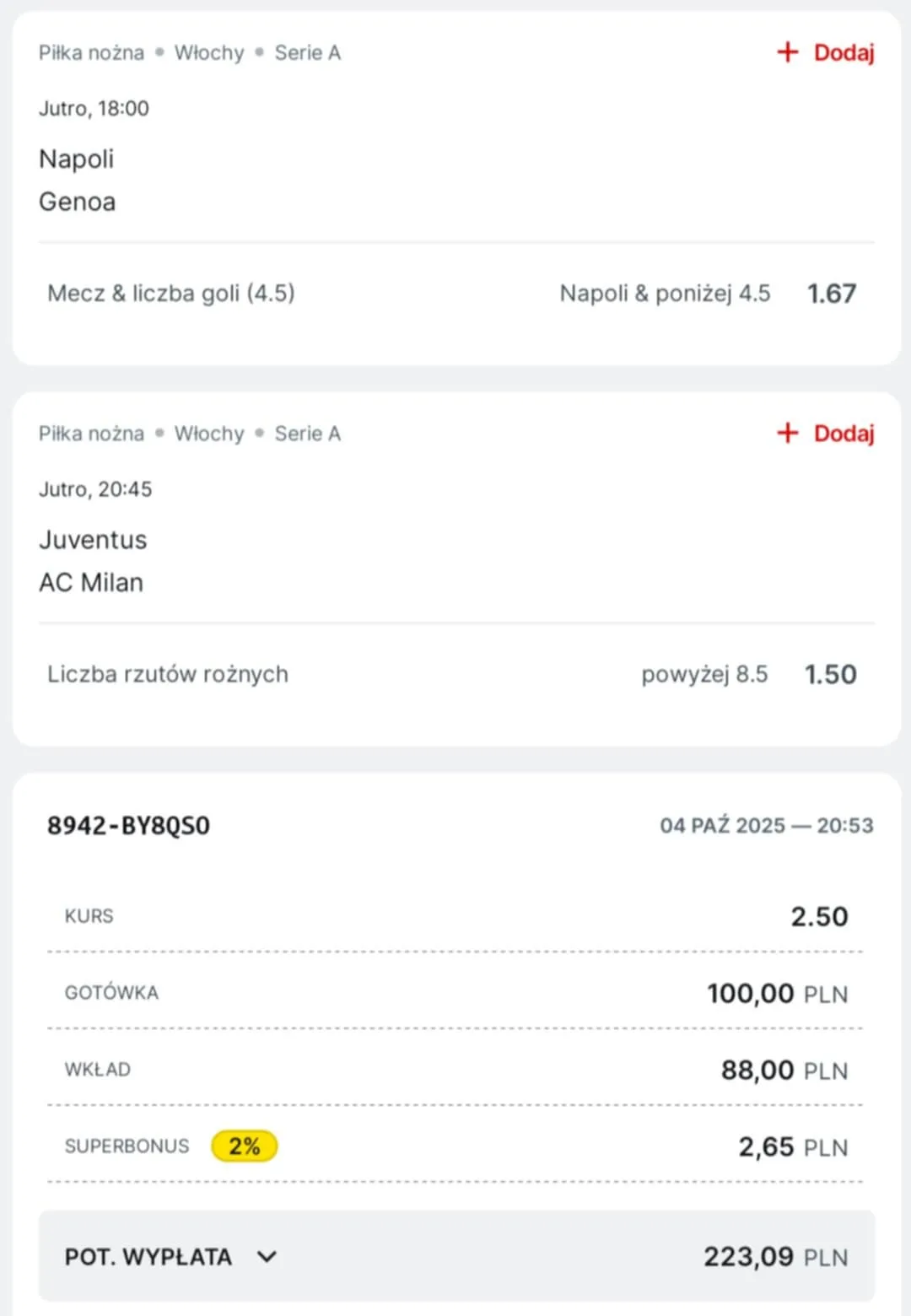This screenshot has height=1316, width=911.
Task: Add the Juventus vs AC Milan bet
Action: pyautogui.click(x=825, y=433)
